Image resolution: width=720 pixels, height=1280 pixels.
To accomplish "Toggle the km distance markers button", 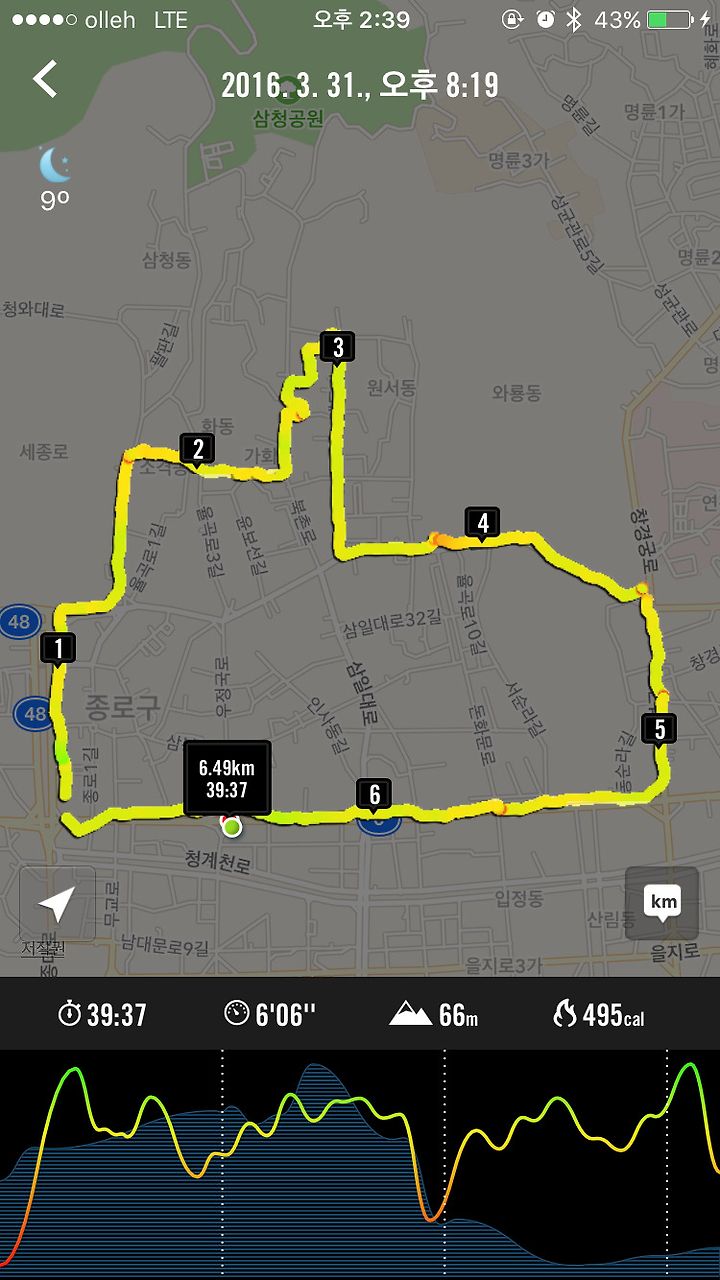I will 662,903.
